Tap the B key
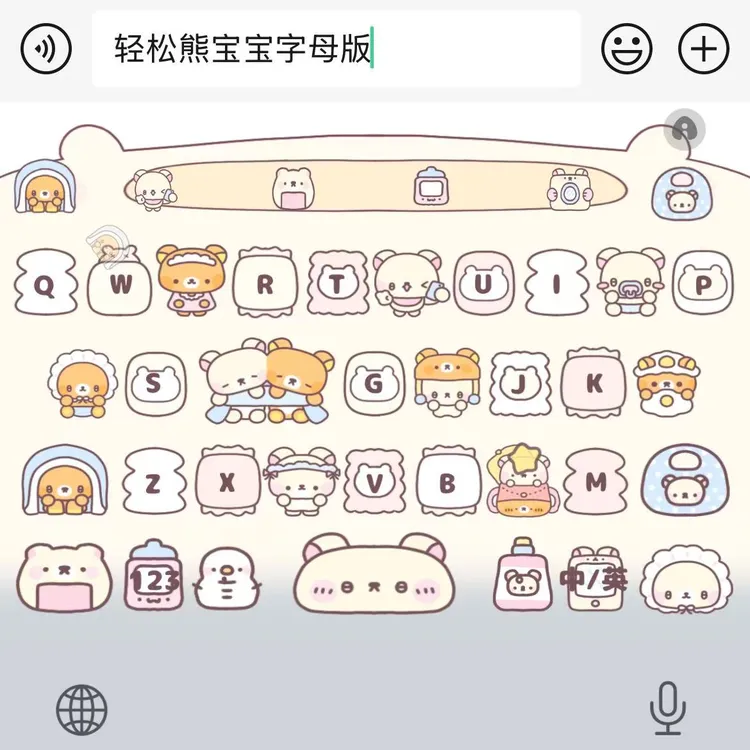The height and width of the screenshot is (750, 750). point(448,482)
